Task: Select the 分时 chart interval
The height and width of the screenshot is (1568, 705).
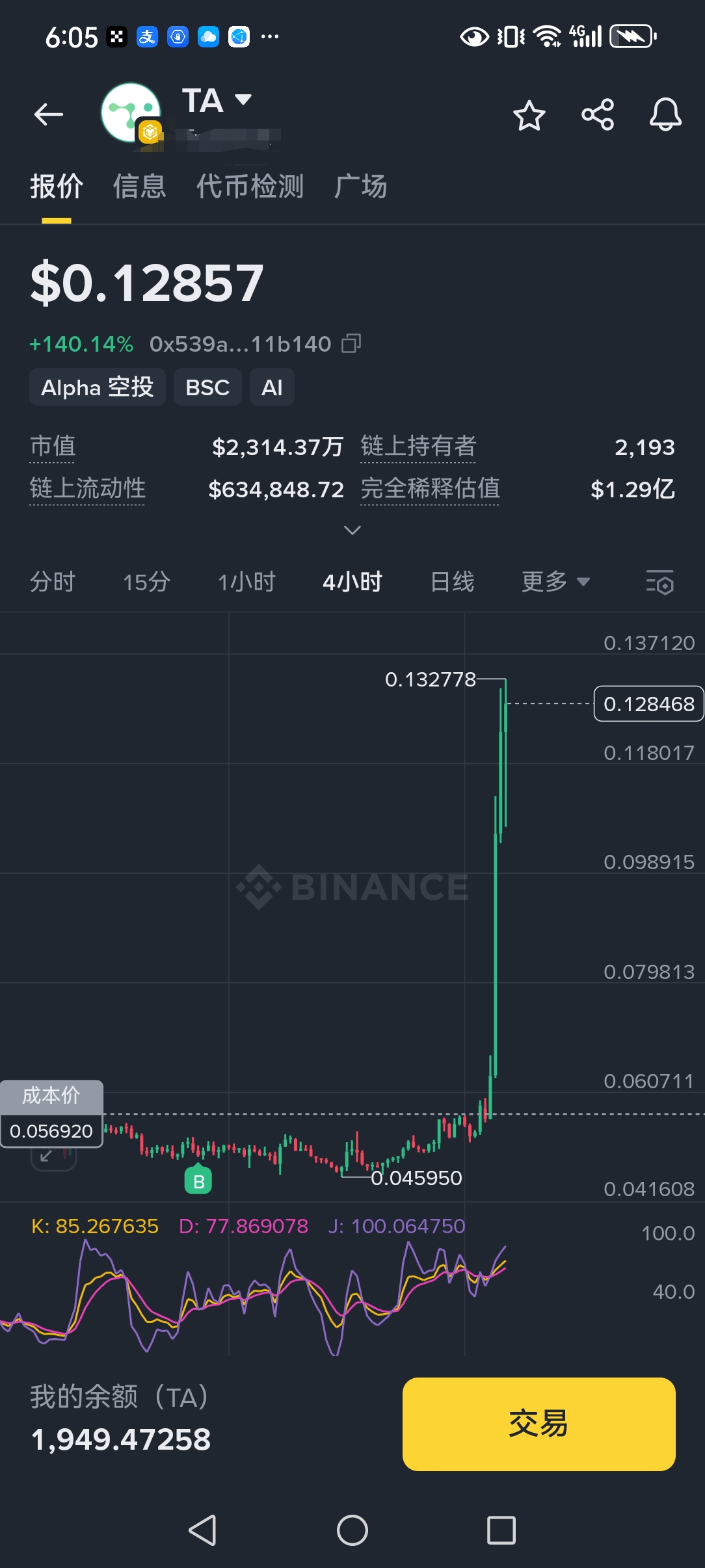Action: [53, 582]
